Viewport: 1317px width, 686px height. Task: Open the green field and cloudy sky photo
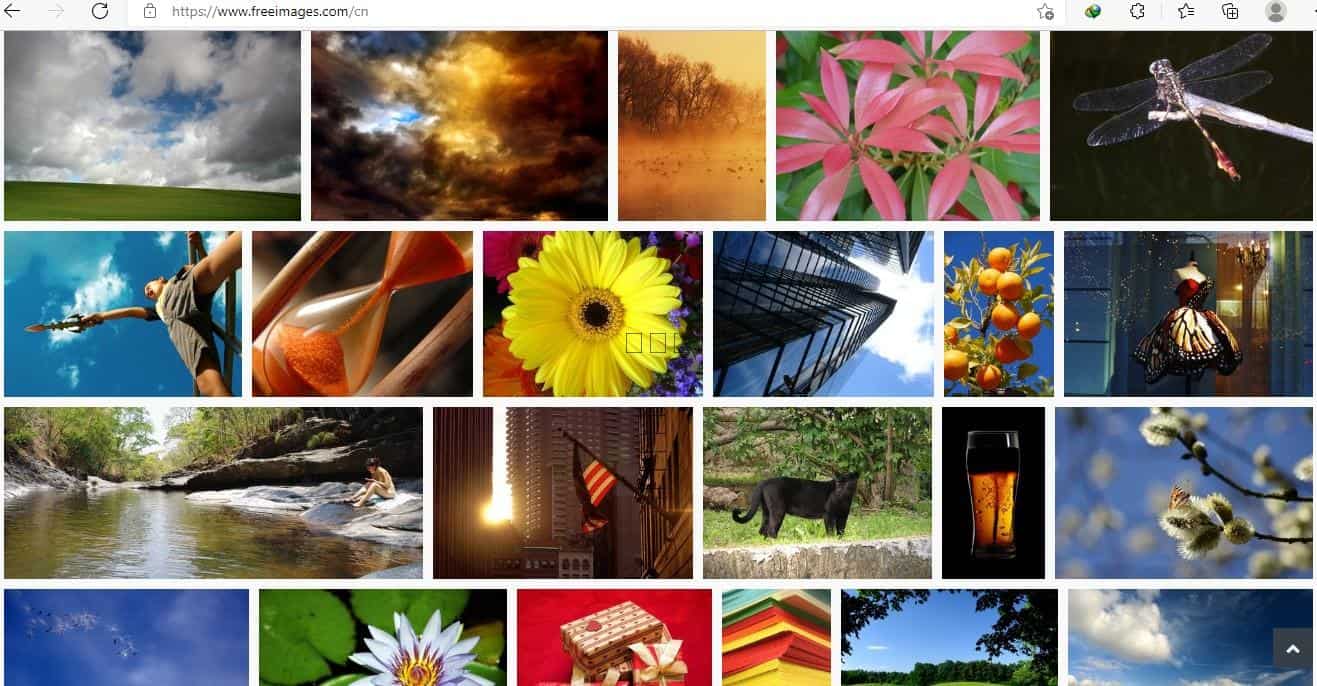[x=152, y=125]
